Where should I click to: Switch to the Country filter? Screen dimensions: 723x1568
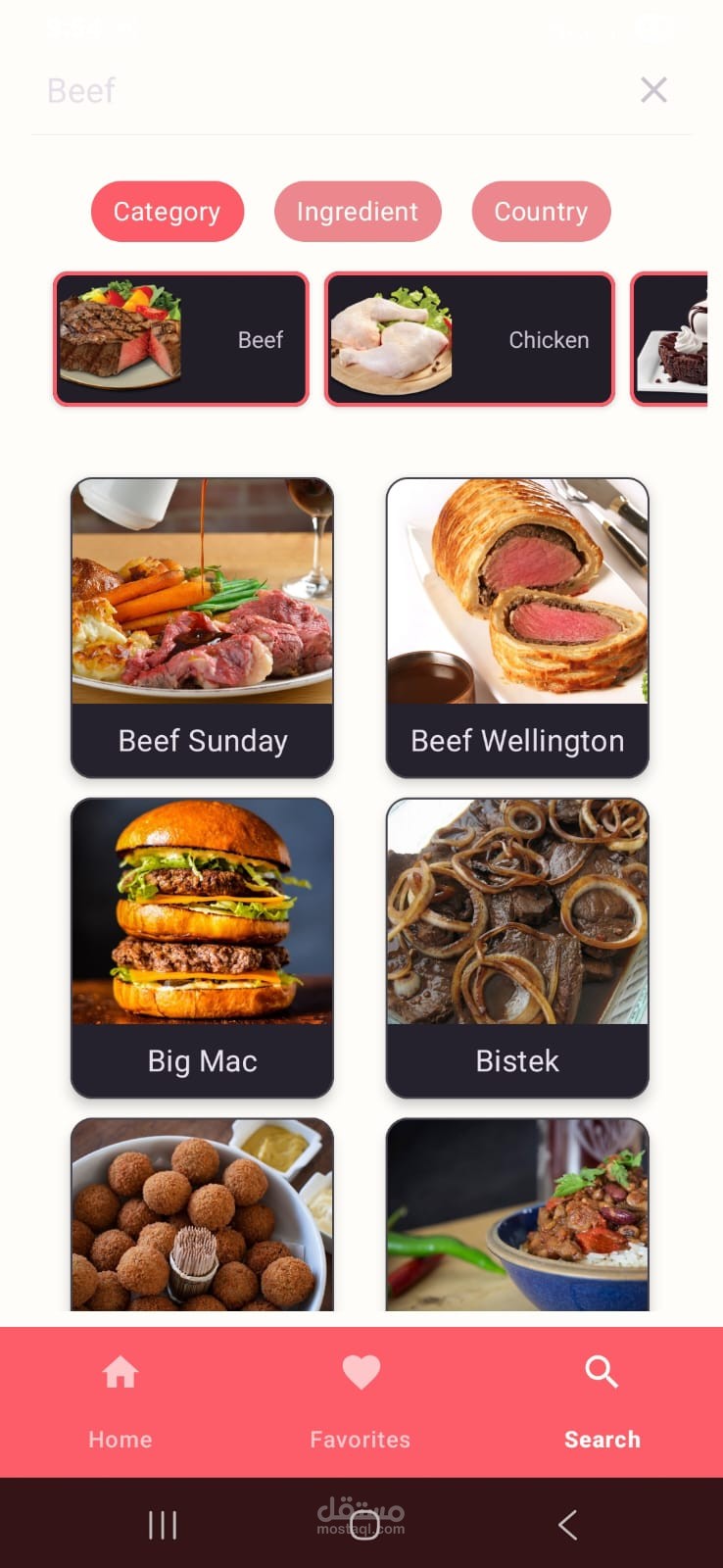pos(541,212)
